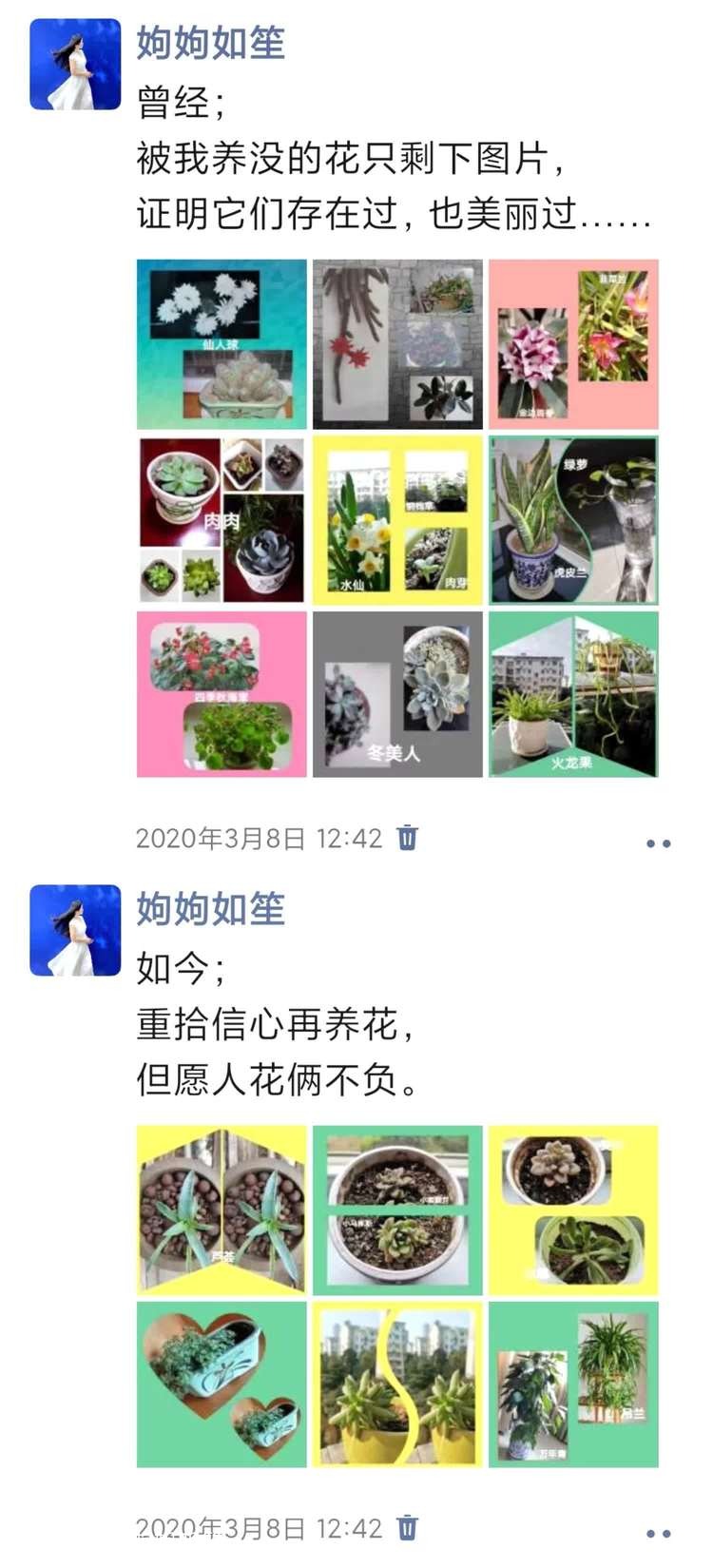View the yellow-potted succulent balcony photo
The height and width of the screenshot is (1568, 713).
click(x=397, y=1384)
